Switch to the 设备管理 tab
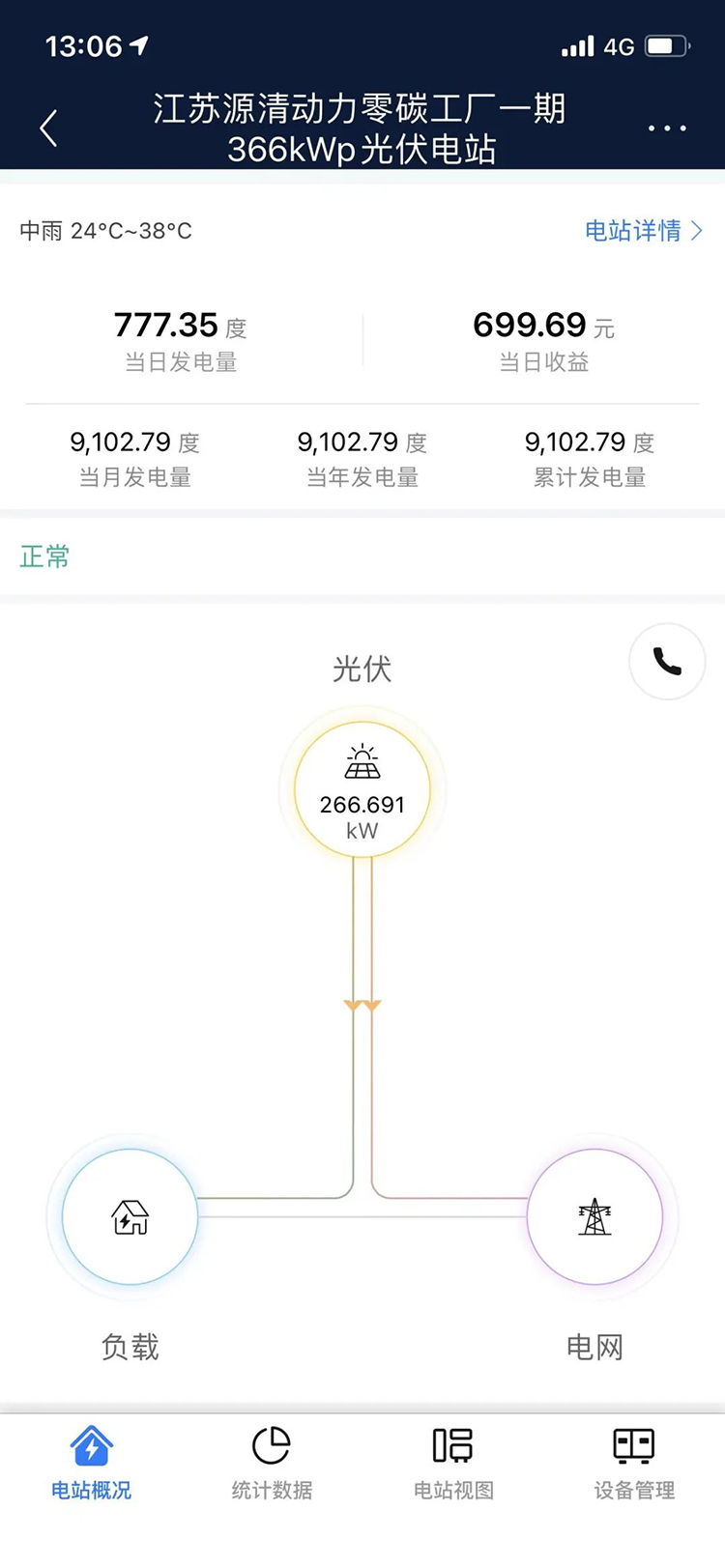This screenshot has width=725, height=1568. 634,1463
